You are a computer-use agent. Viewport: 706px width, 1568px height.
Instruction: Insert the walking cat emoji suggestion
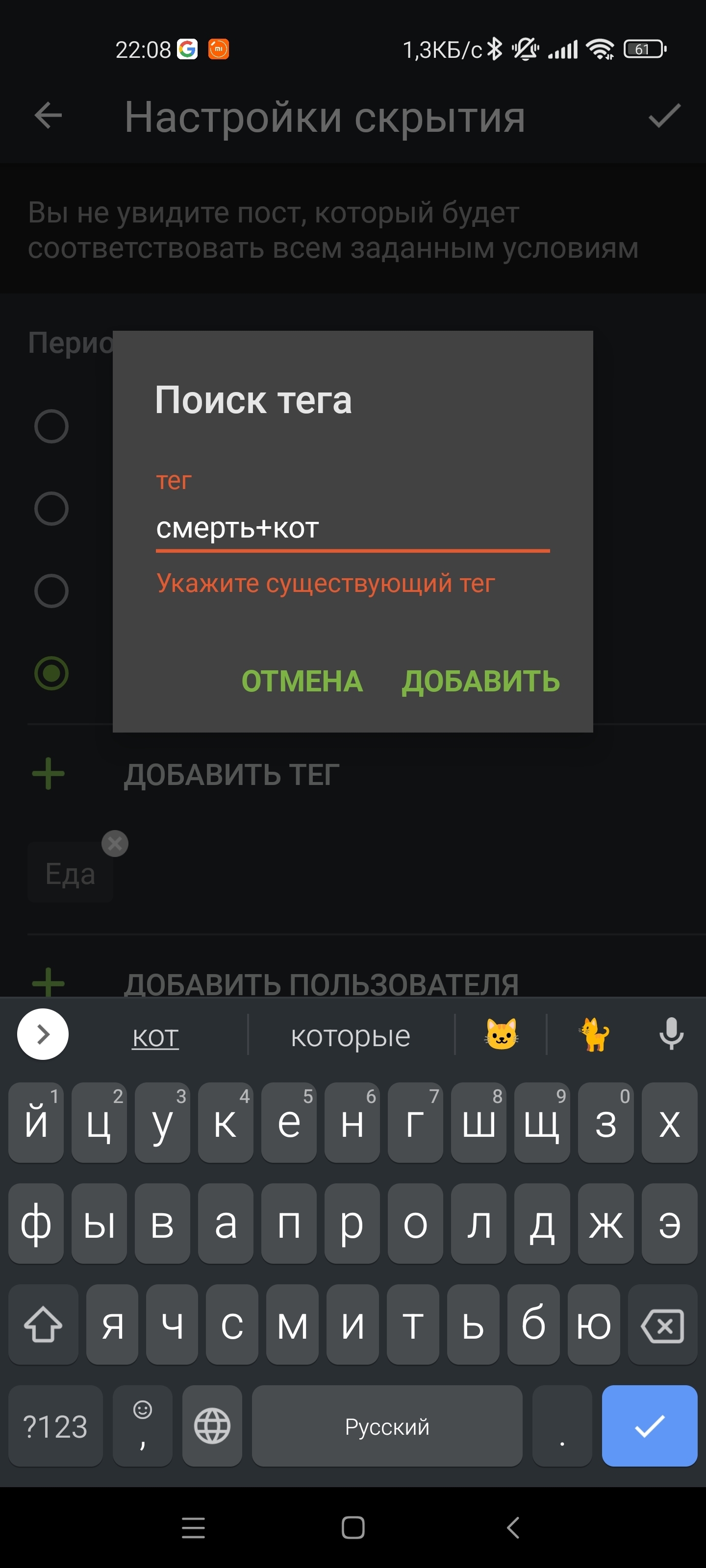(594, 1034)
